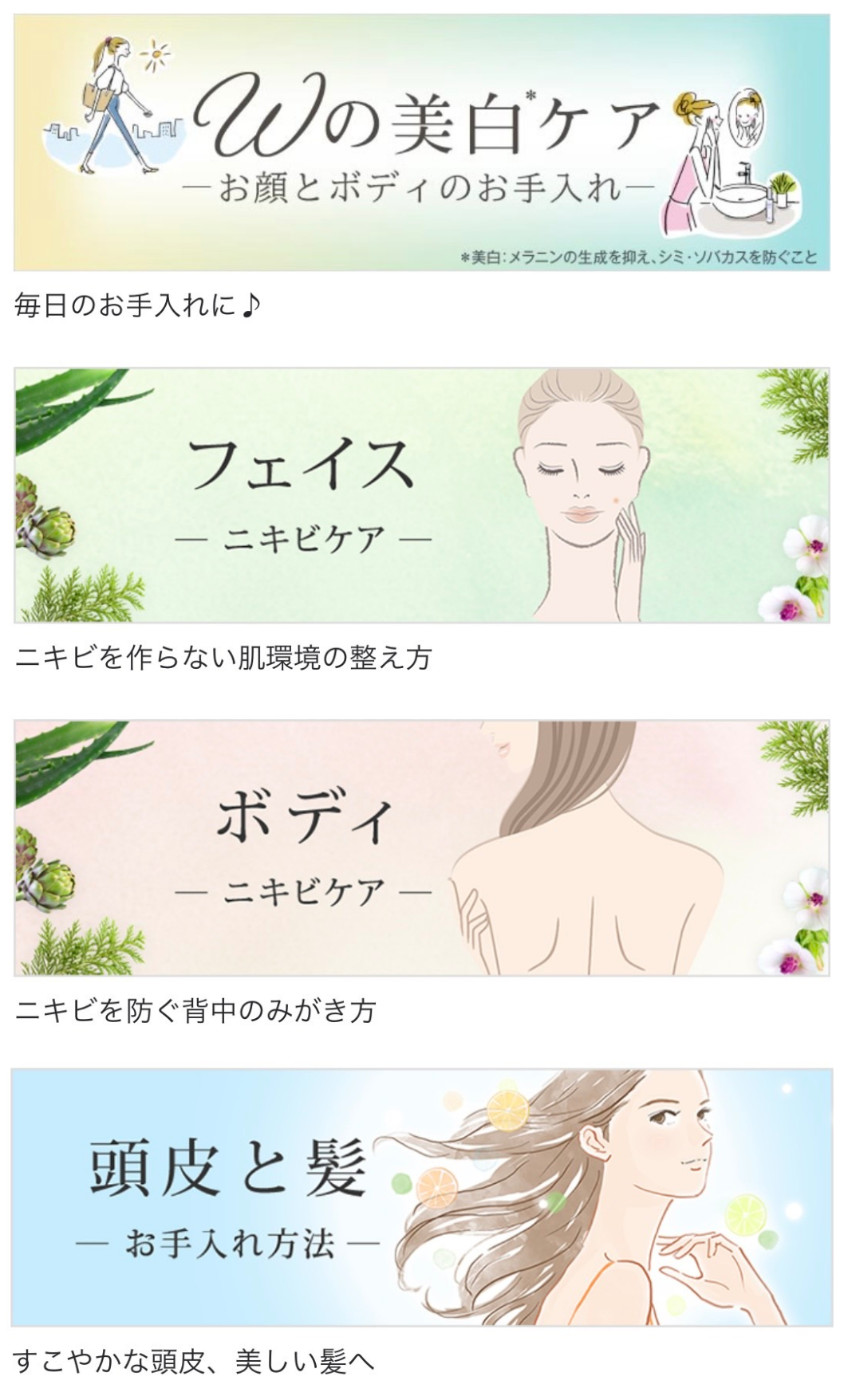The width and height of the screenshot is (844, 1400).
Task: Open the Wの美白ケア banner
Action: tap(421, 144)
